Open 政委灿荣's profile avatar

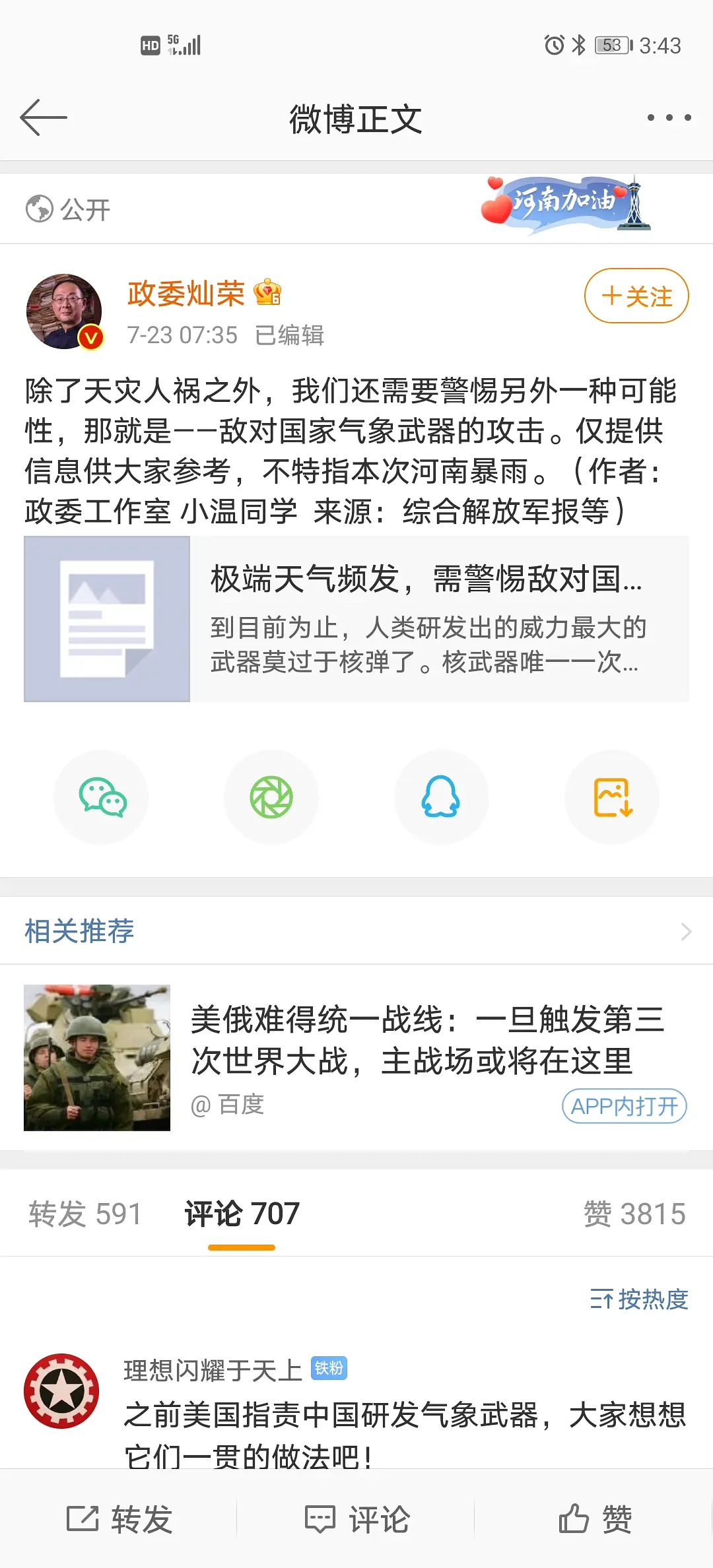click(x=64, y=311)
